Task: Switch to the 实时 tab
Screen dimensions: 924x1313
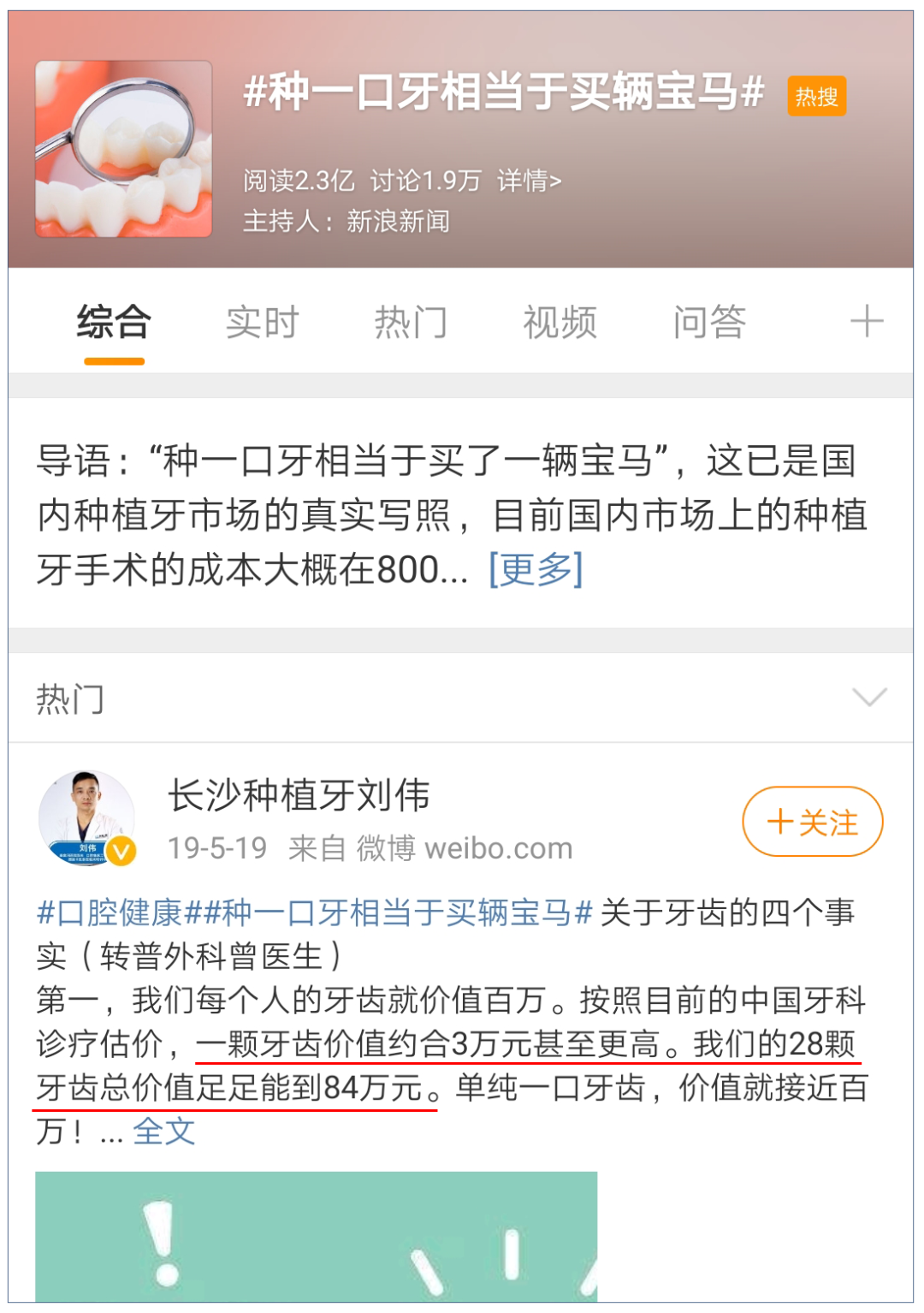Action: [262, 324]
